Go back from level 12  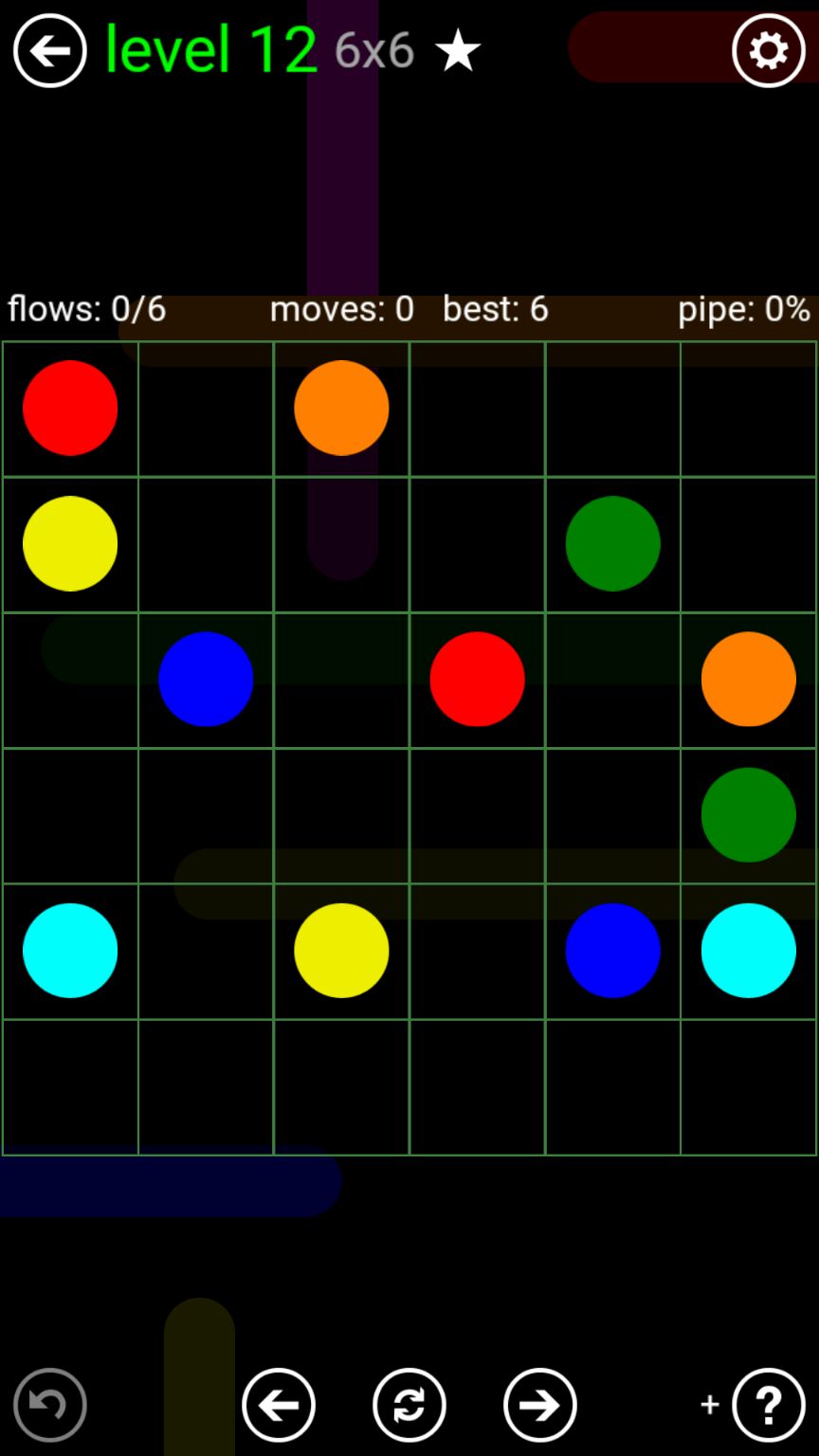[49, 50]
